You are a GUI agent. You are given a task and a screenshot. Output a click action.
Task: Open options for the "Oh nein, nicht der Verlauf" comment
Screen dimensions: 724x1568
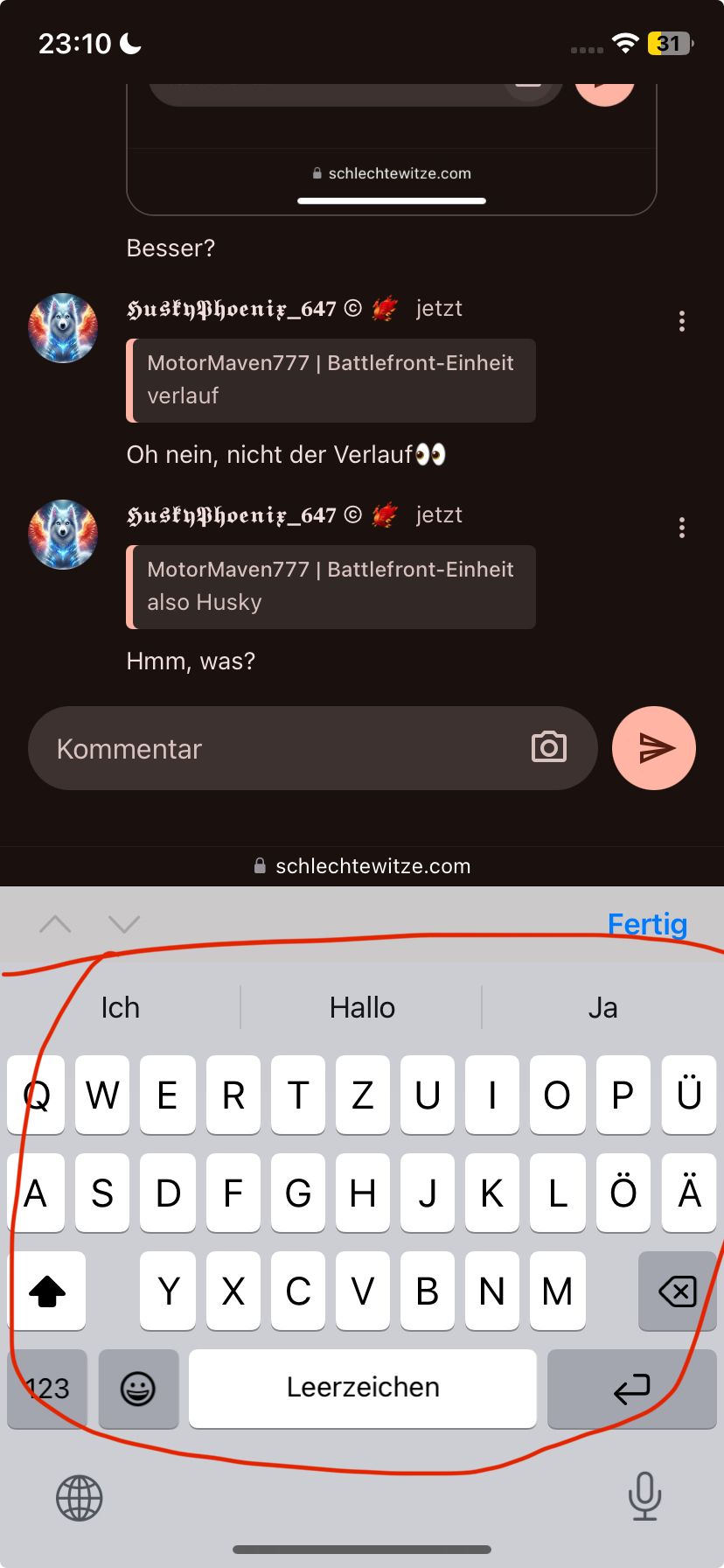(x=682, y=321)
